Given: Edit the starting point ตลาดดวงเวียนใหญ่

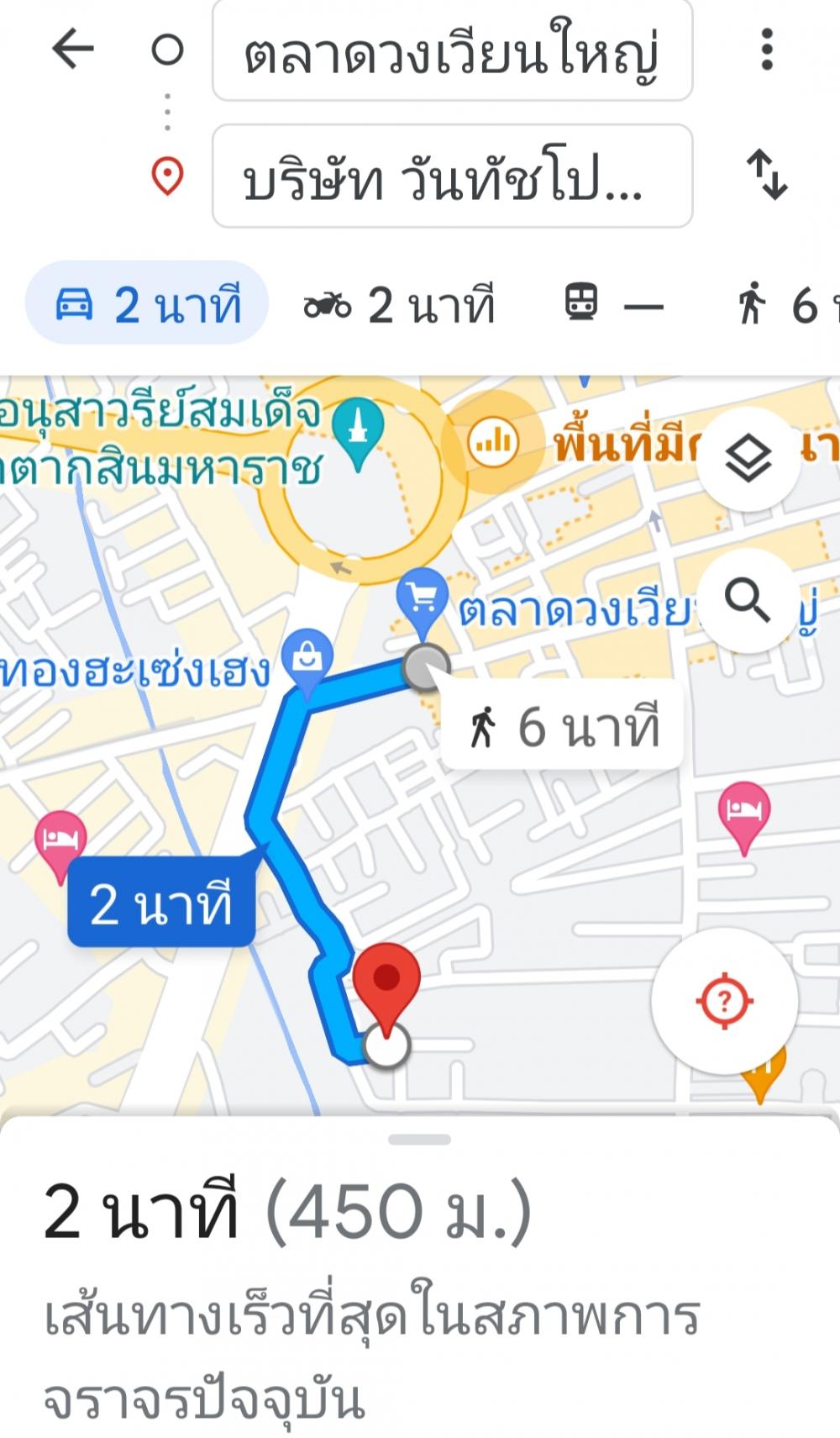Looking at the screenshot, I should pyautogui.click(x=453, y=51).
